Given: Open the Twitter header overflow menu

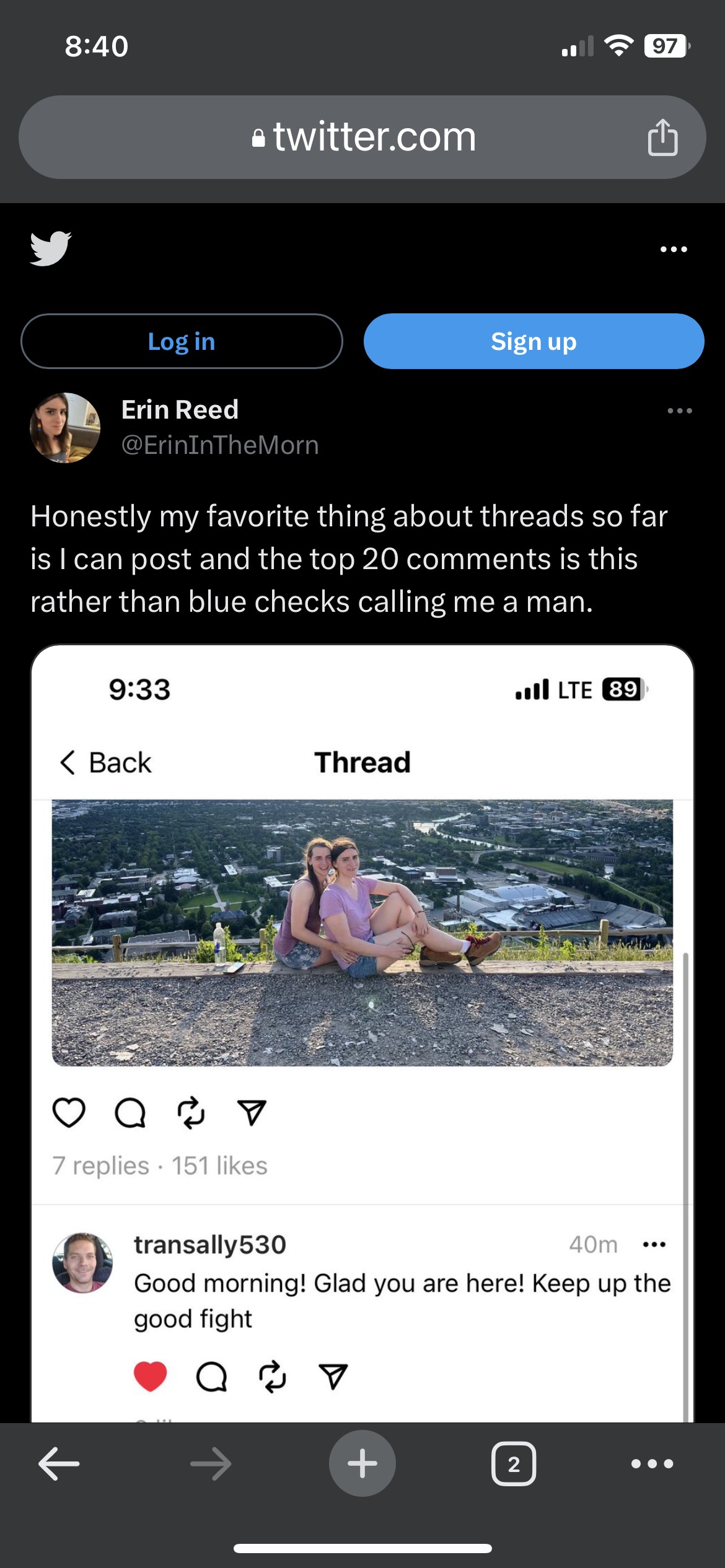Looking at the screenshot, I should tap(674, 249).
